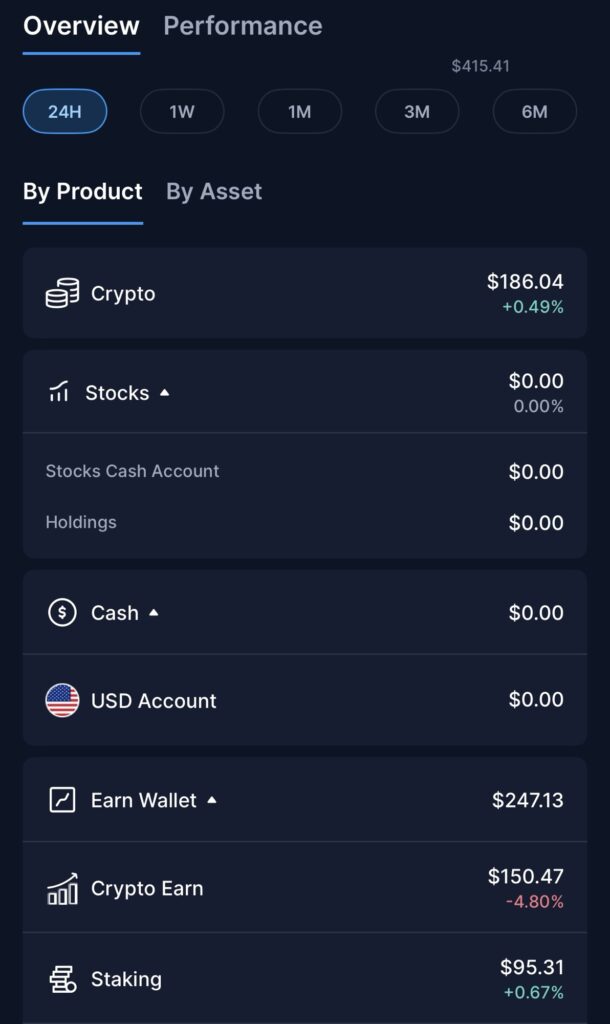Collapse the Cash section
Viewport: 610px width, 1024px height.
pos(304,613)
